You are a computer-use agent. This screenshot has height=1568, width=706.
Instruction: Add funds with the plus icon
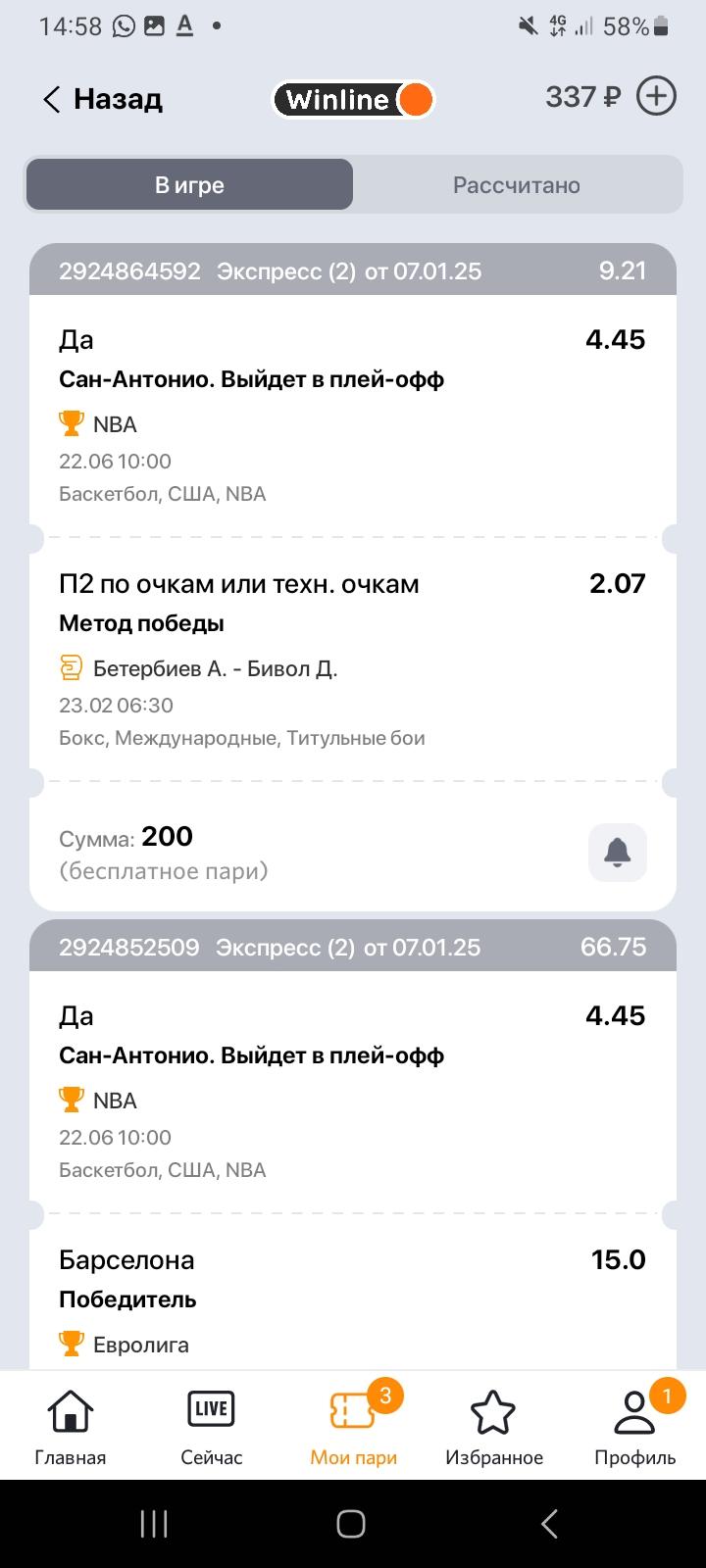click(x=656, y=97)
